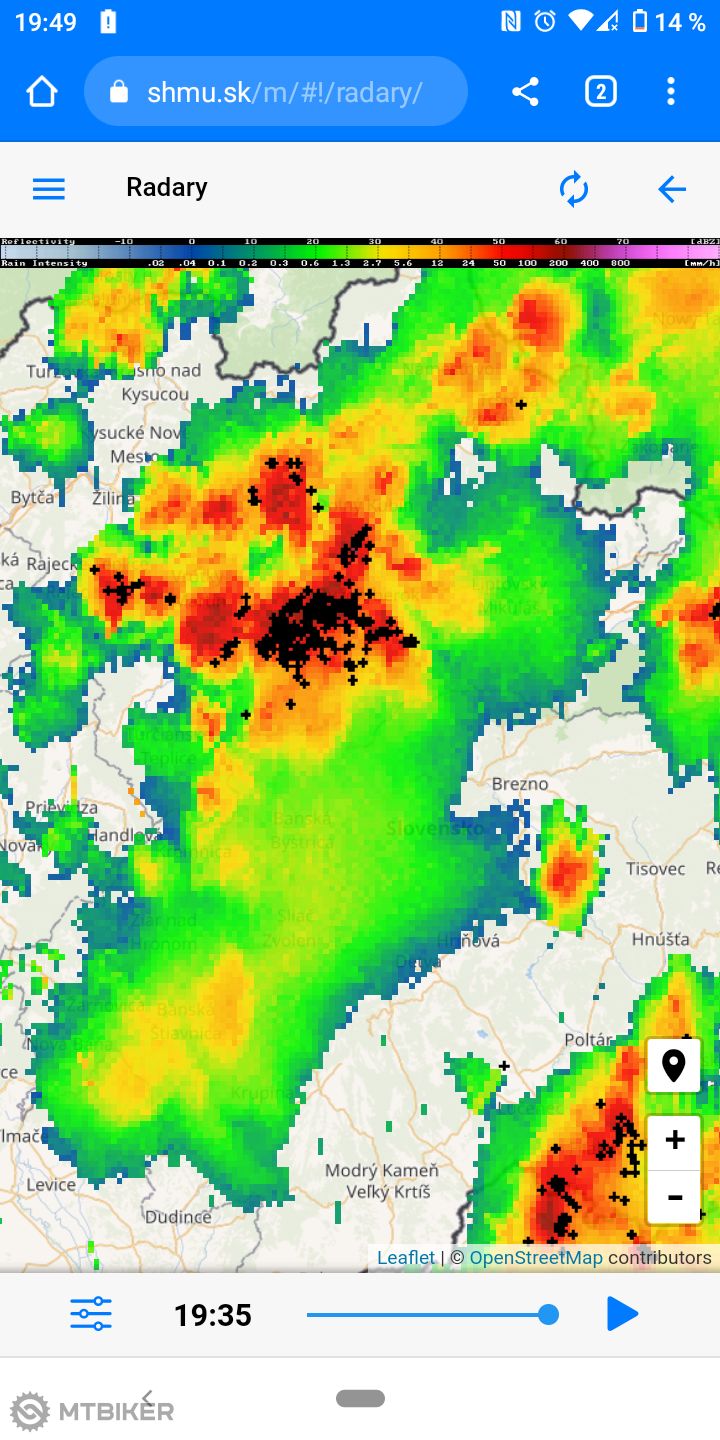Go back with the blue arrow
The image size is (720, 1440).
pyautogui.click(x=672, y=188)
